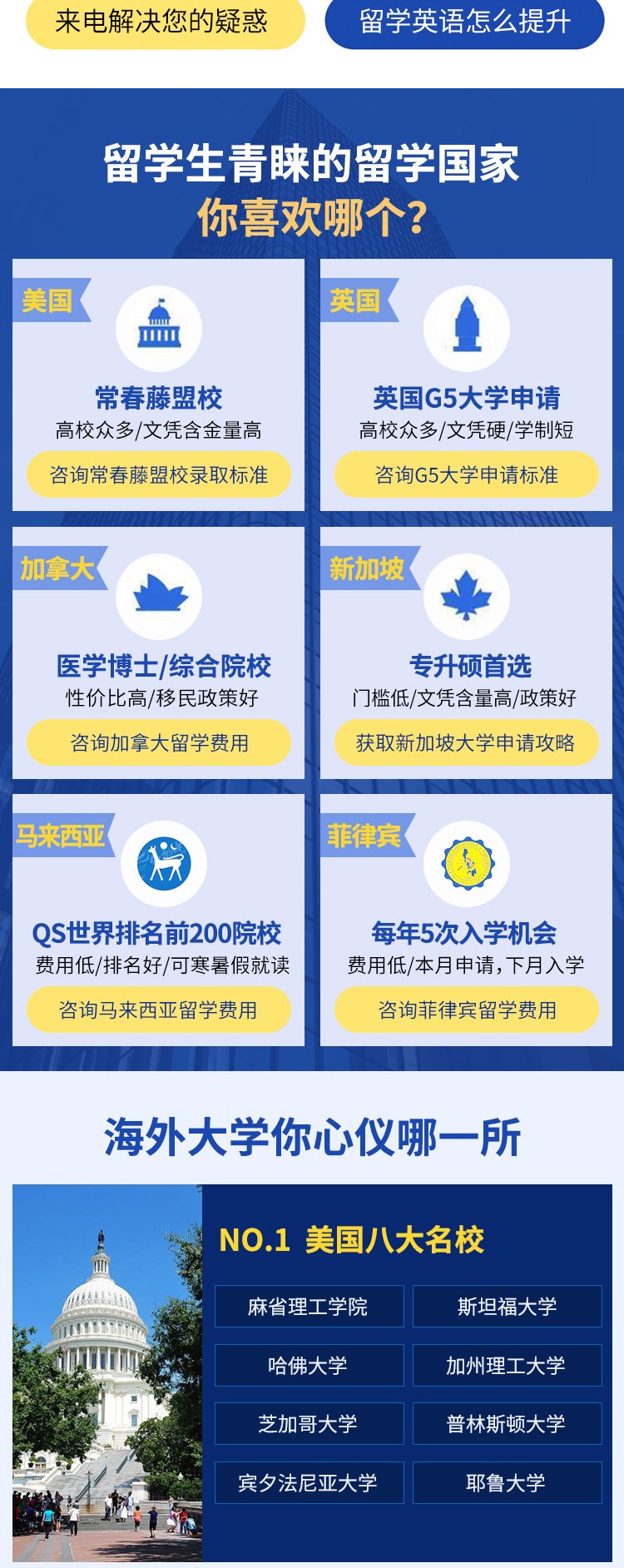
Task: Tap 咨询马来西亚留学费用
Action: (159, 1010)
